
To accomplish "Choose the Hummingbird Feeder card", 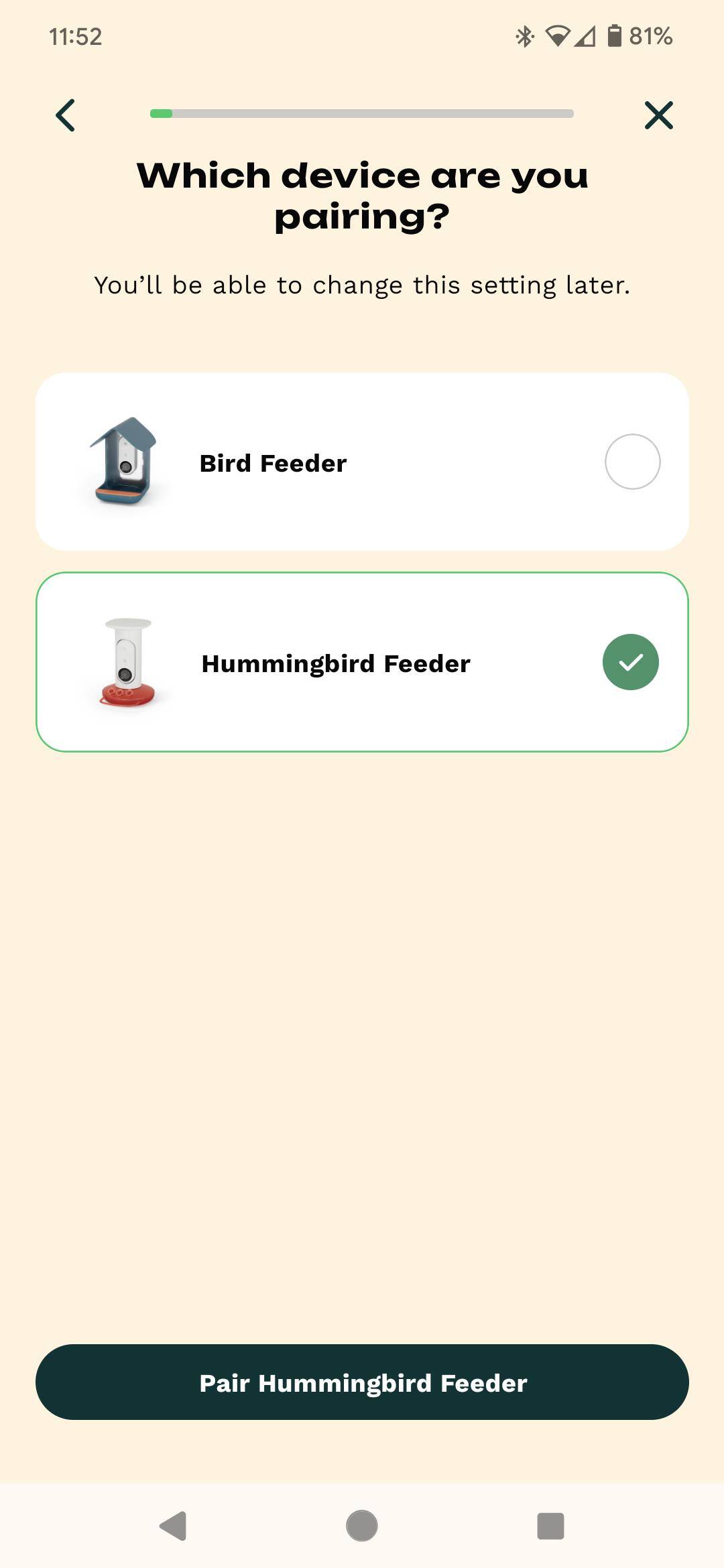I will [362, 662].
